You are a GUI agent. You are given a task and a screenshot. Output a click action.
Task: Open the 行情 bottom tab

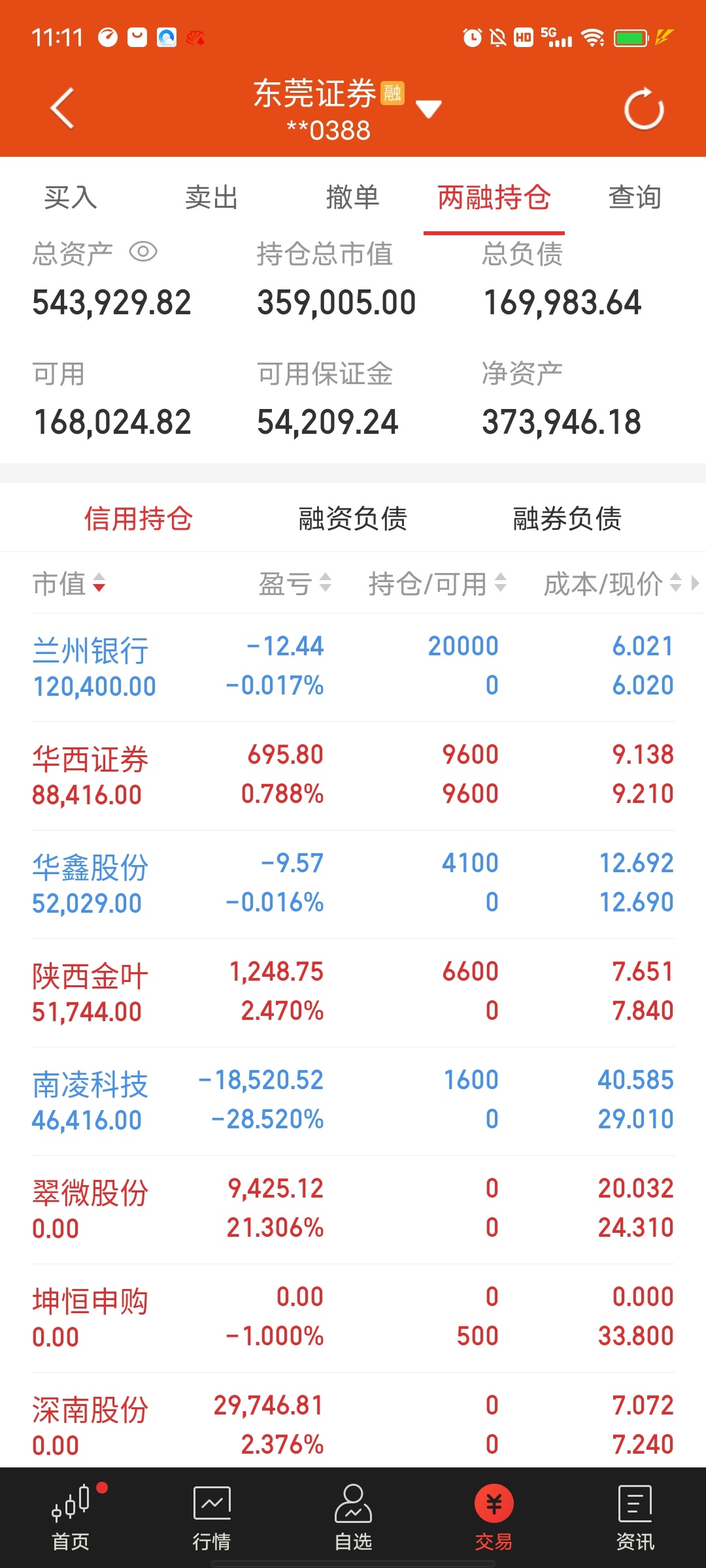pyautogui.click(x=212, y=1518)
